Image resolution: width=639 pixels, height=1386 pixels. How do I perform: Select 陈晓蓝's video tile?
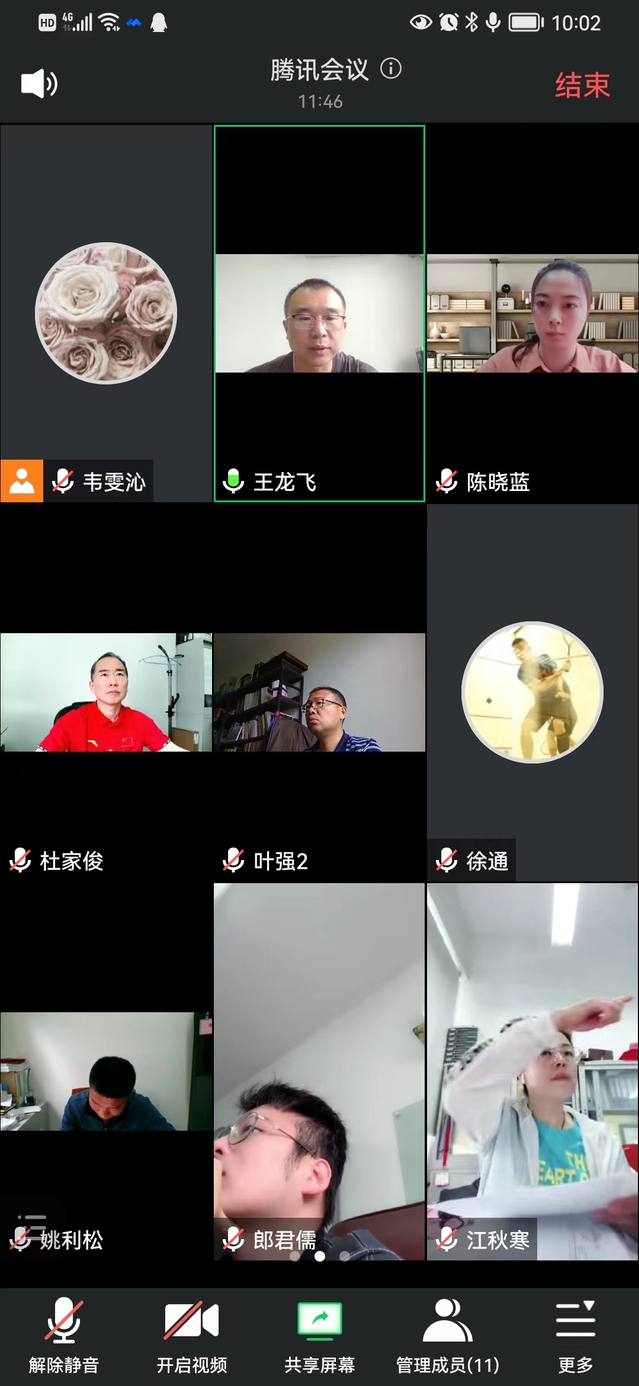click(x=532, y=313)
